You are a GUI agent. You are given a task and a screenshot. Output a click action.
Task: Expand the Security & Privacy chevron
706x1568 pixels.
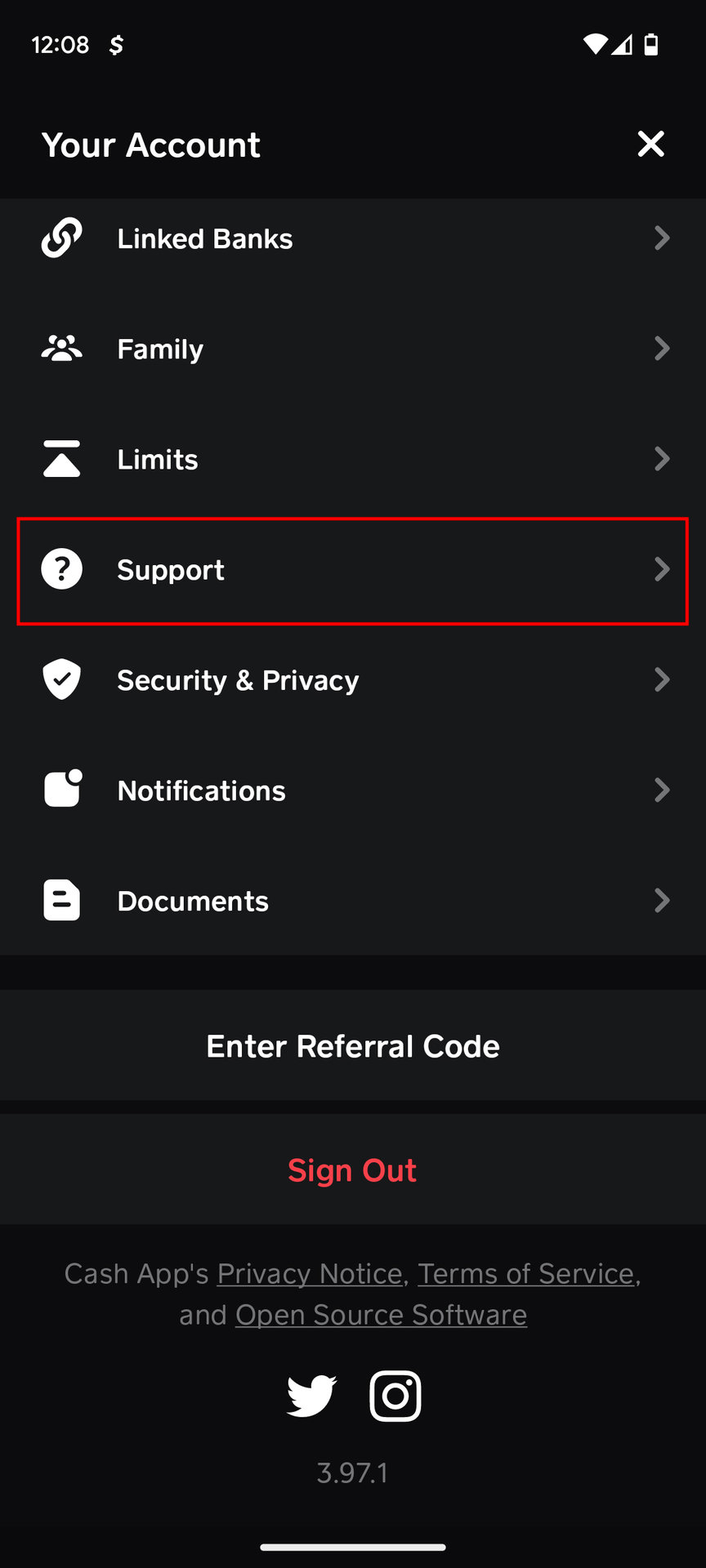662,679
